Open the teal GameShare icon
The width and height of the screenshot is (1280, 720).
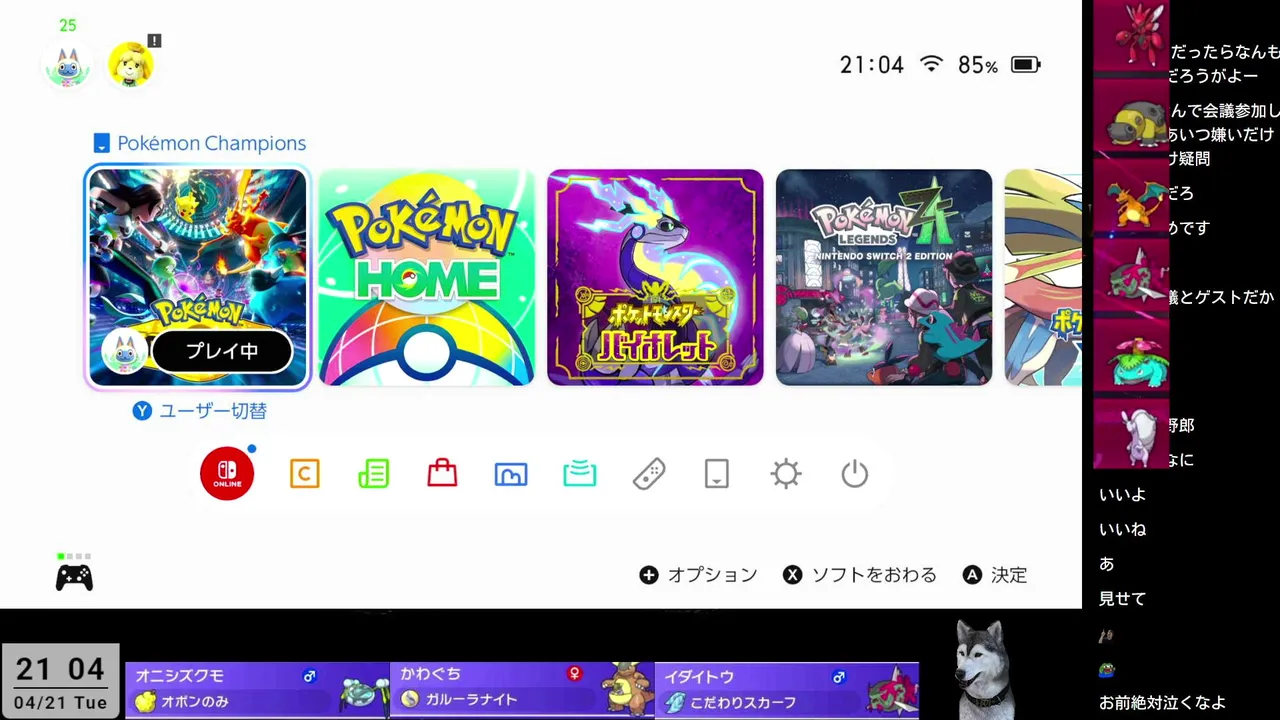[x=580, y=474]
